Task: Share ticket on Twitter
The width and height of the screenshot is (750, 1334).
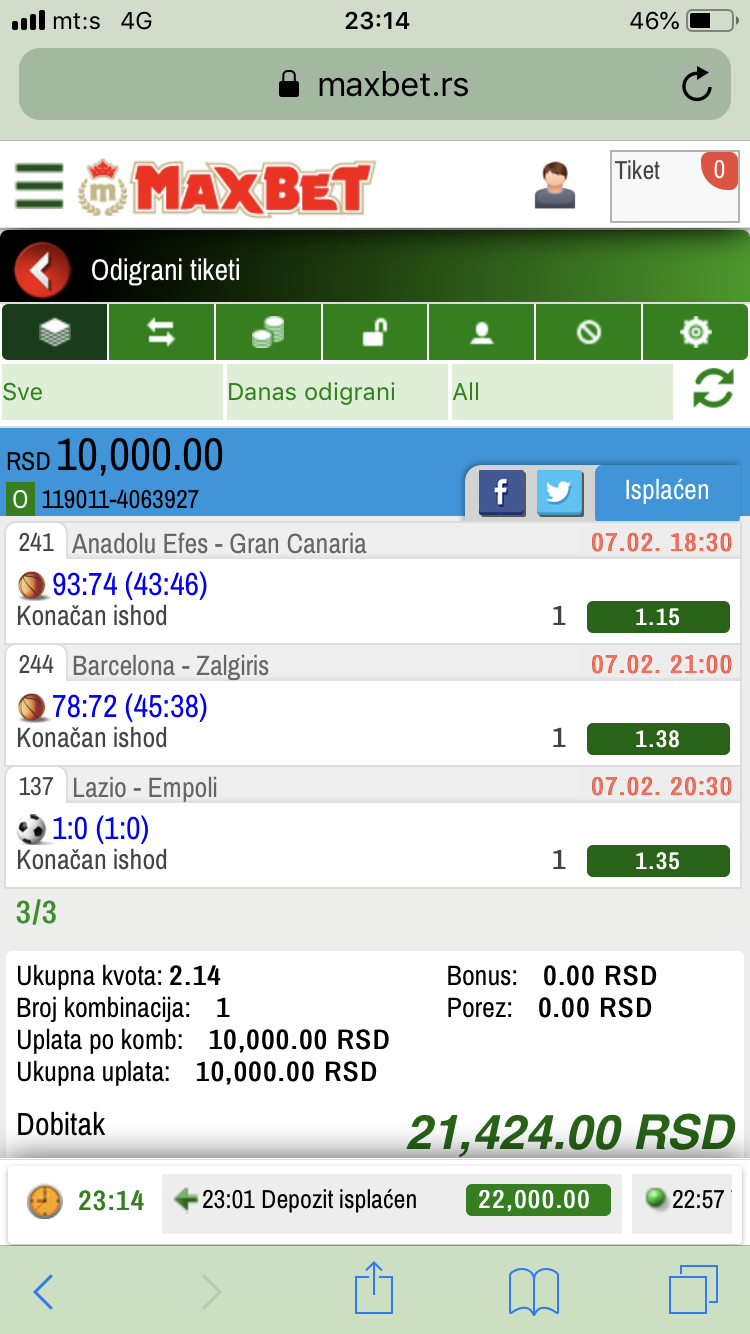Action: point(560,492)
